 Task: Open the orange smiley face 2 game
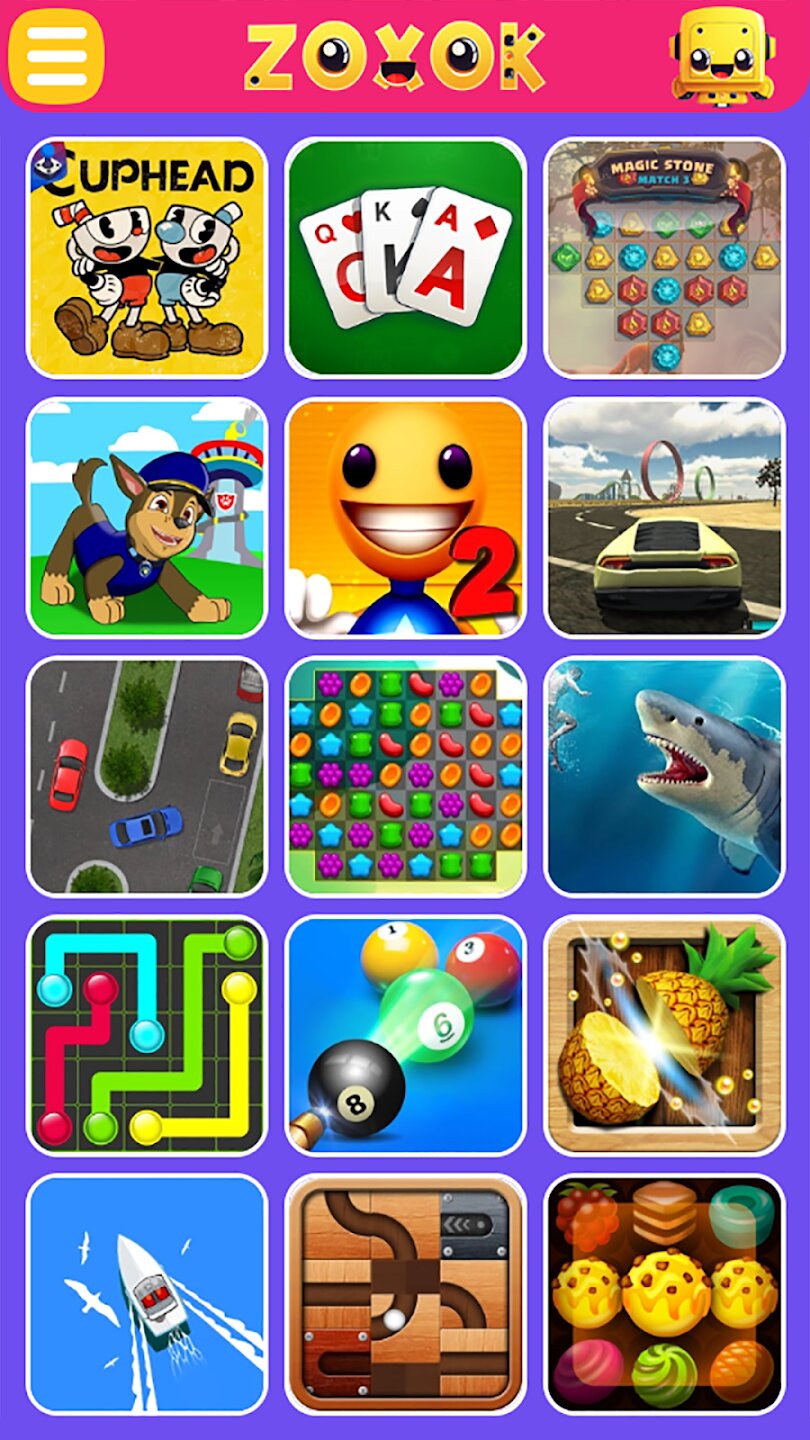pos(405,517)
